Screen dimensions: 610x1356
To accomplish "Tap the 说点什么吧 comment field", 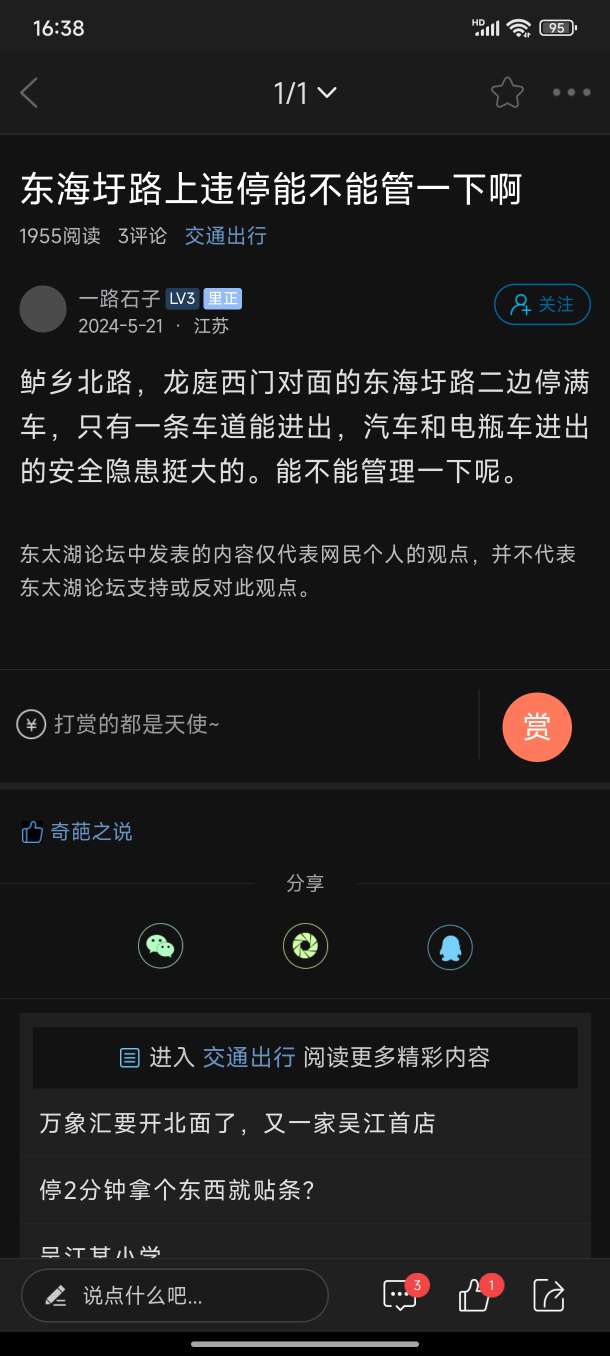I will [x=175, y=1296].
